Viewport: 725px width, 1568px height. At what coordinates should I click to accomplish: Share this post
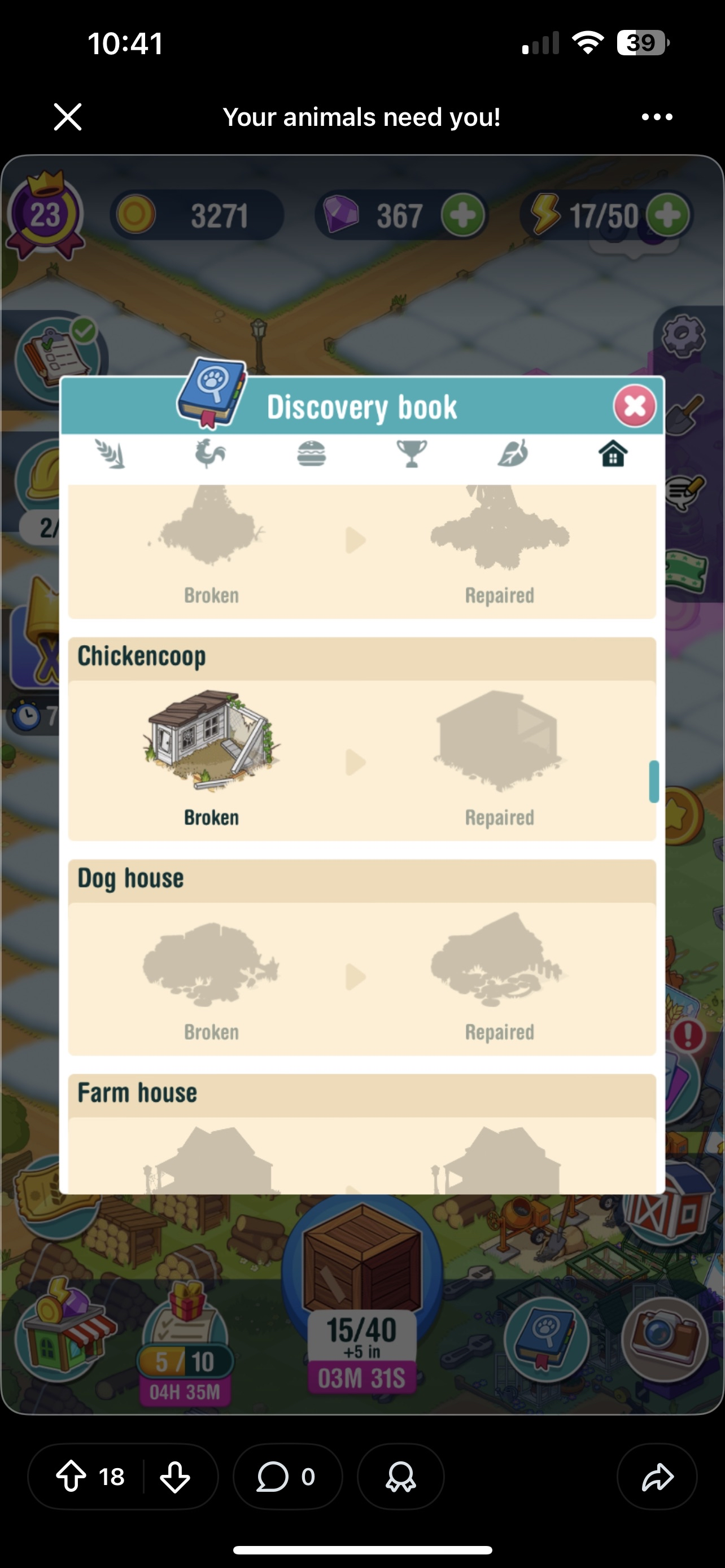(x=657, y=1476)
